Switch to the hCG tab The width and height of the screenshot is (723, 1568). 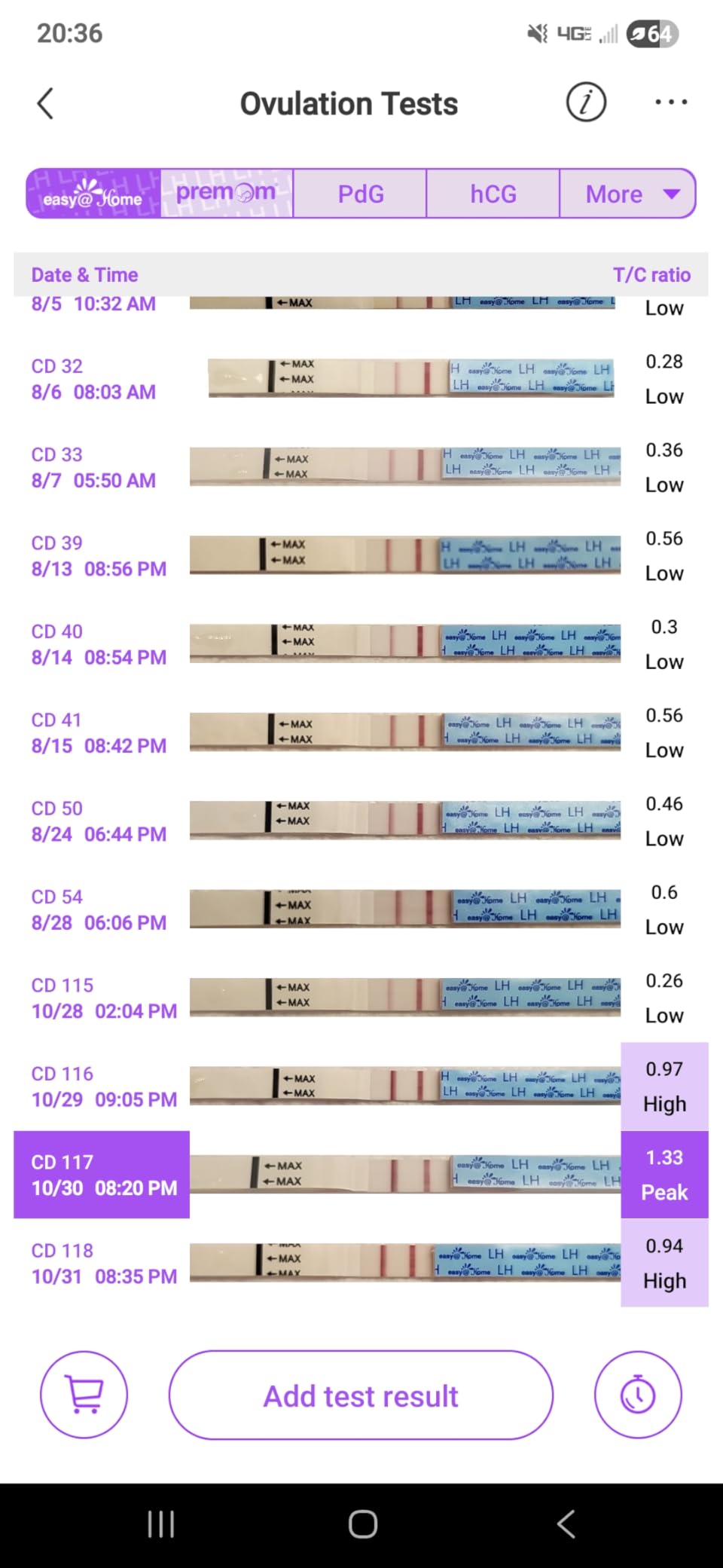[493, 194]
